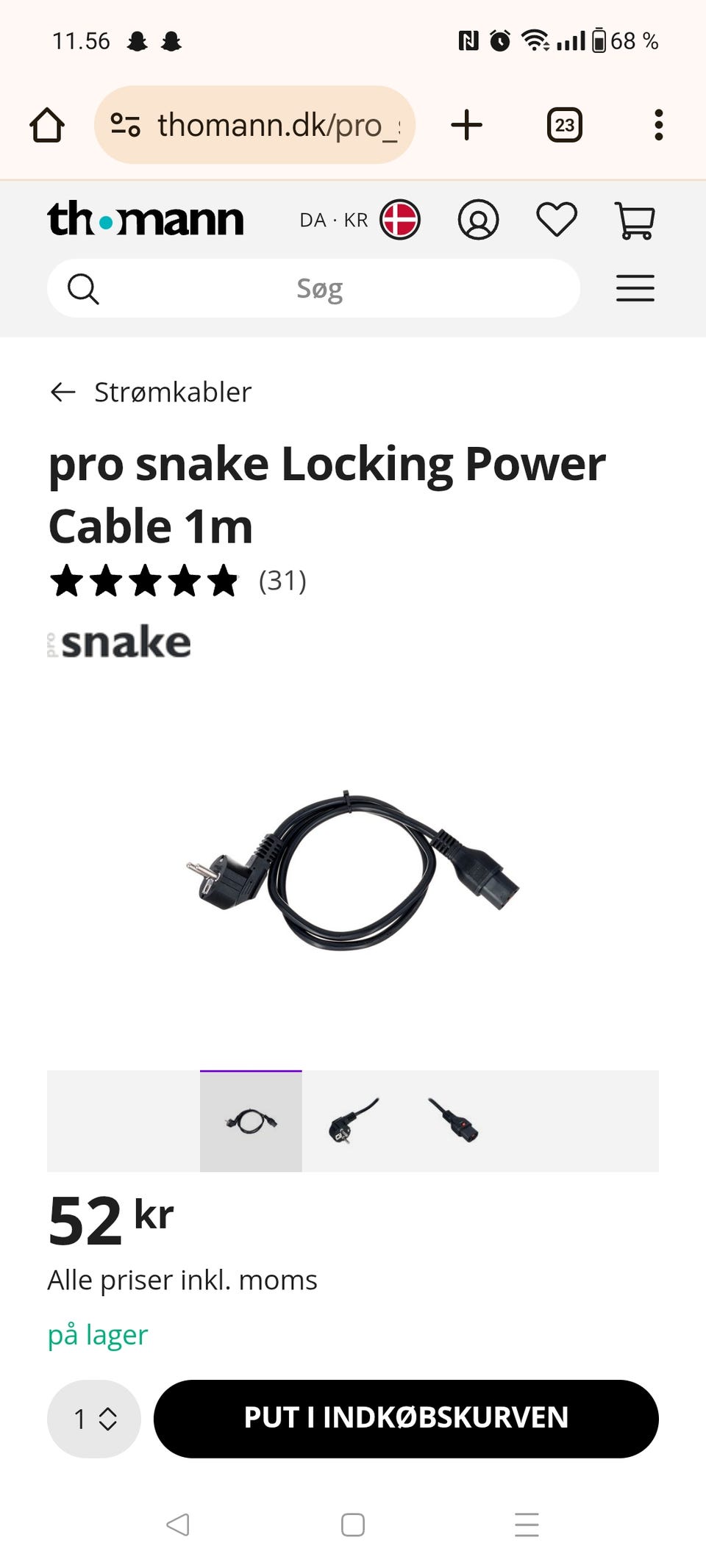Screen dimensions: 706x1568
Task: Show the 23 open tabs
Action: (x=564, y=125)
